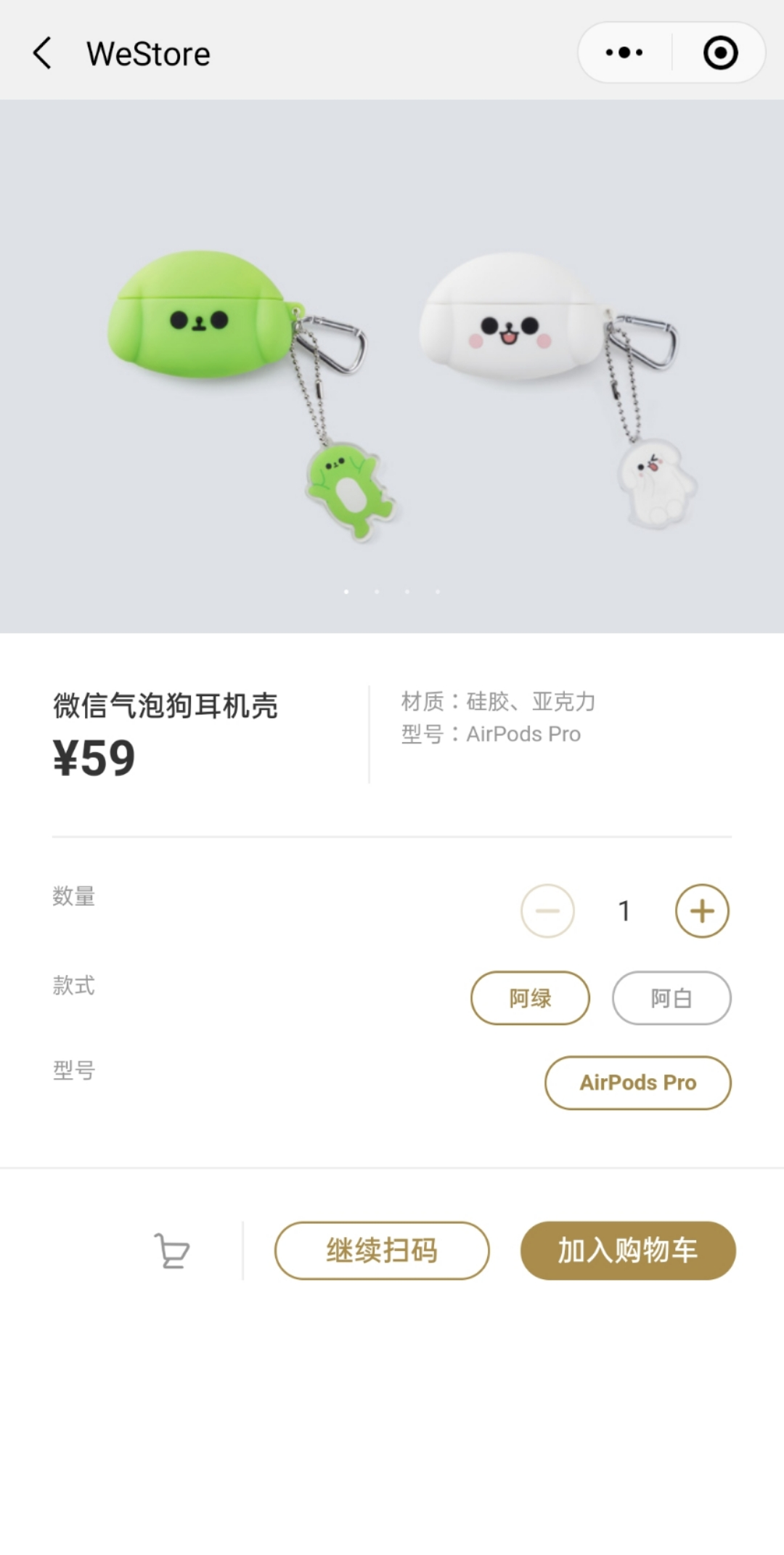Open the three-dot more menu
Image resolution: width=784 pixels, height=1555 pixels.
click(624, 53)
